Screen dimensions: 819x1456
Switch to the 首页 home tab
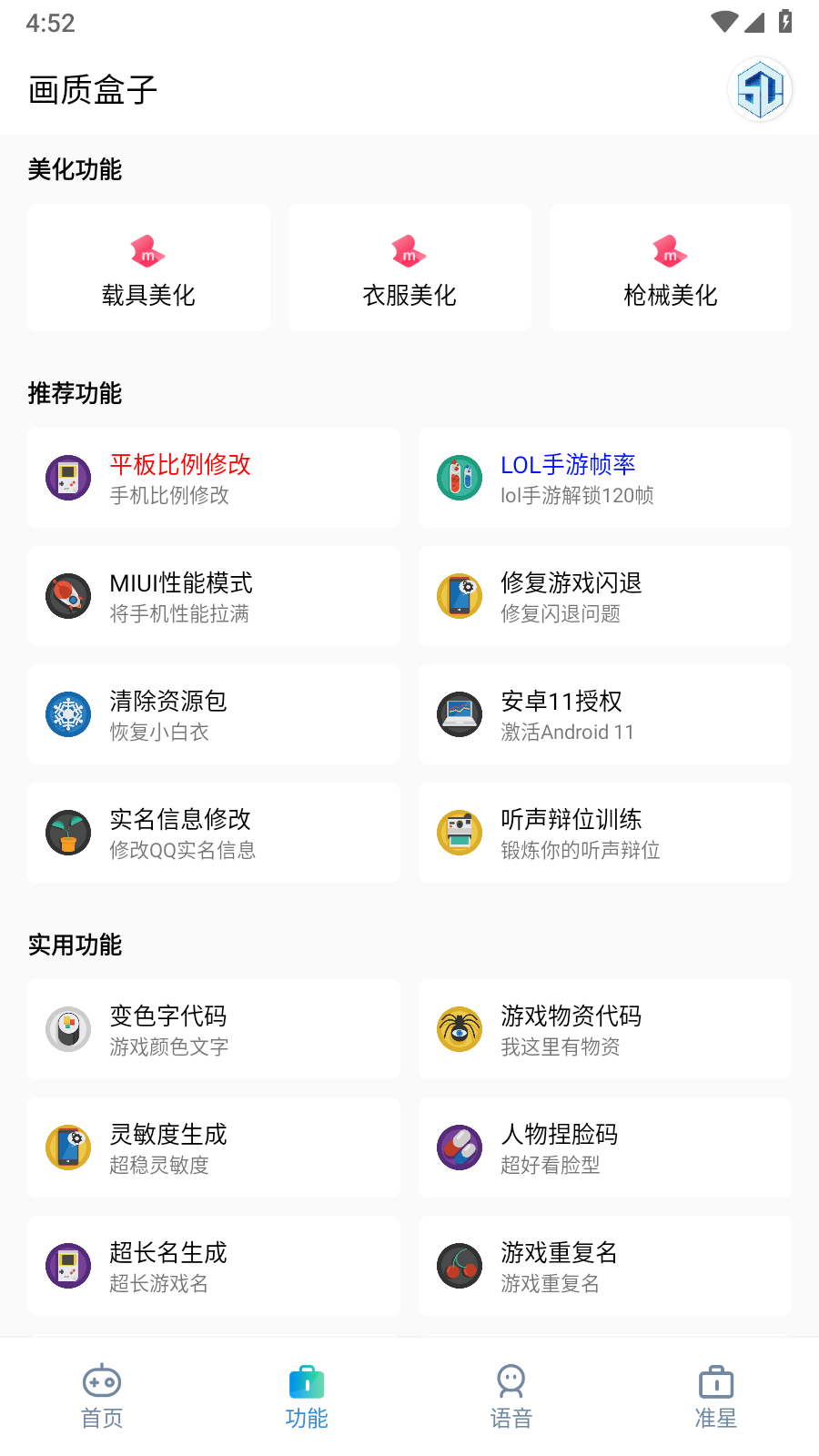click(101, 1395)
